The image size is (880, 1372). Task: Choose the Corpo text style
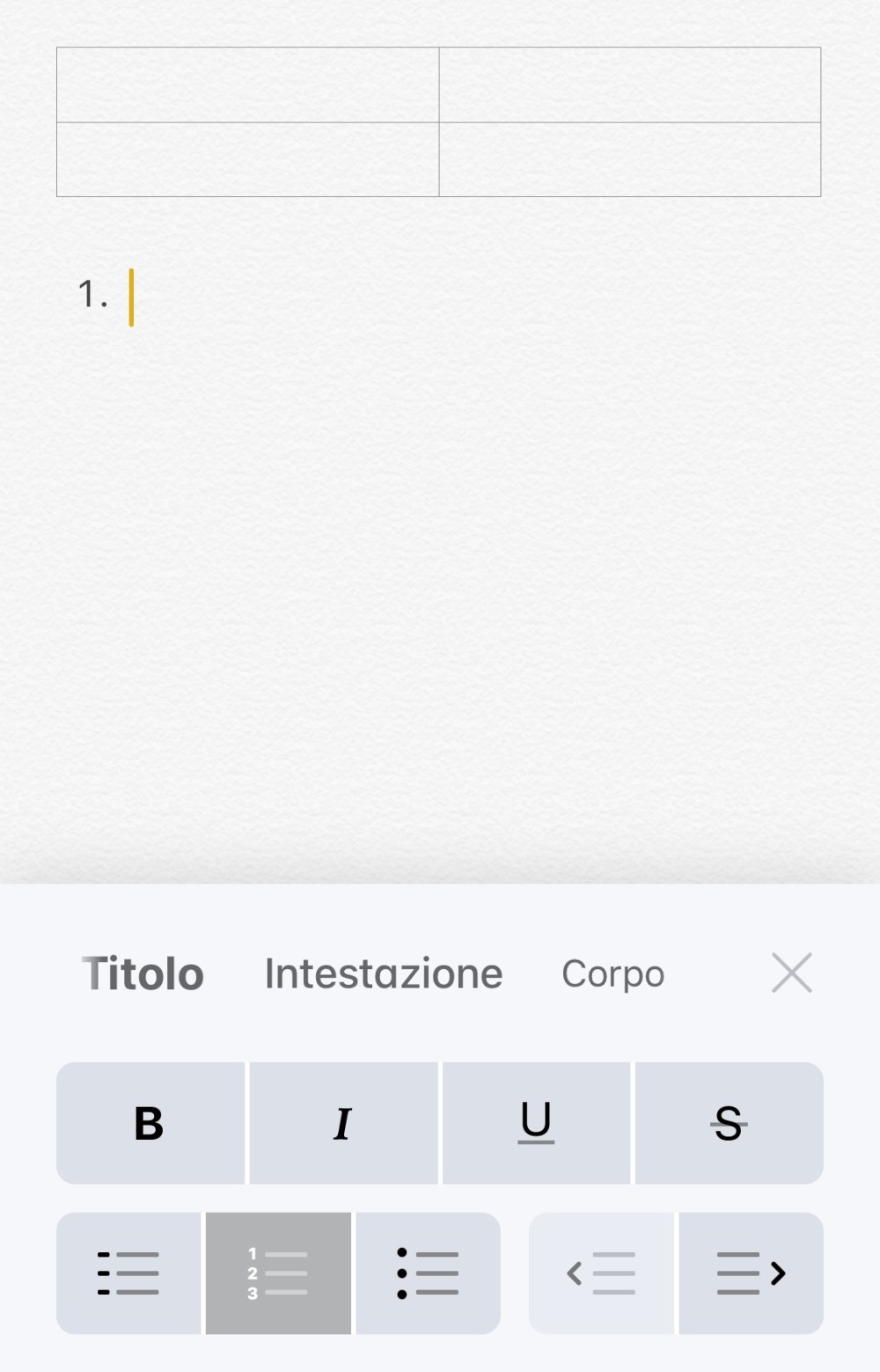click(612, 973)
